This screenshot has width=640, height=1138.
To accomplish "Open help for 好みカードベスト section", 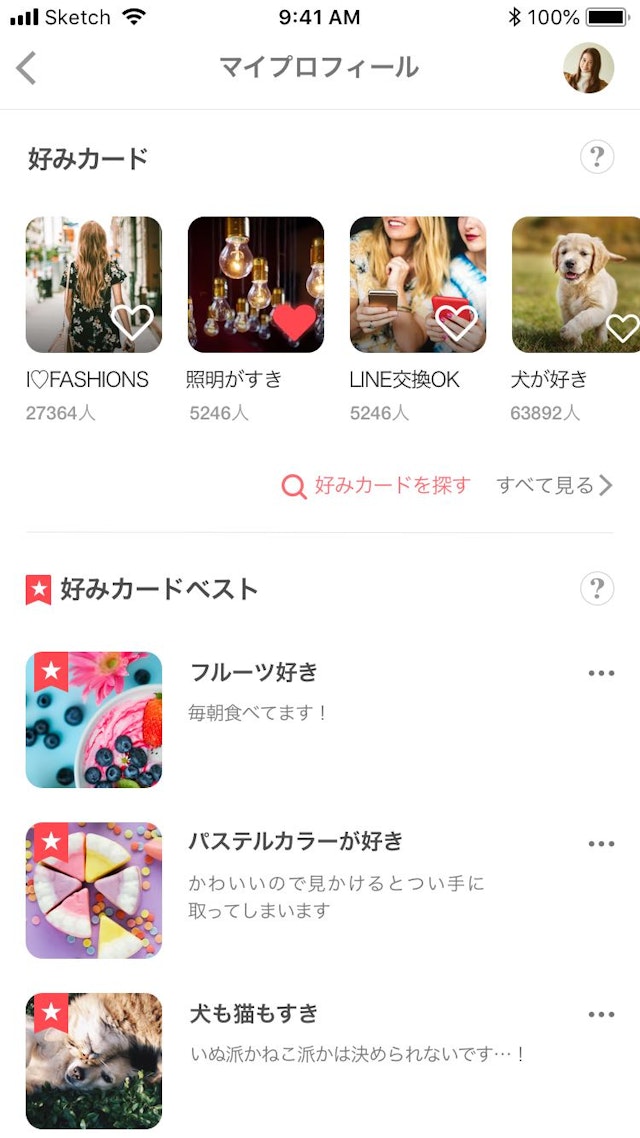I will click(597, 589).
